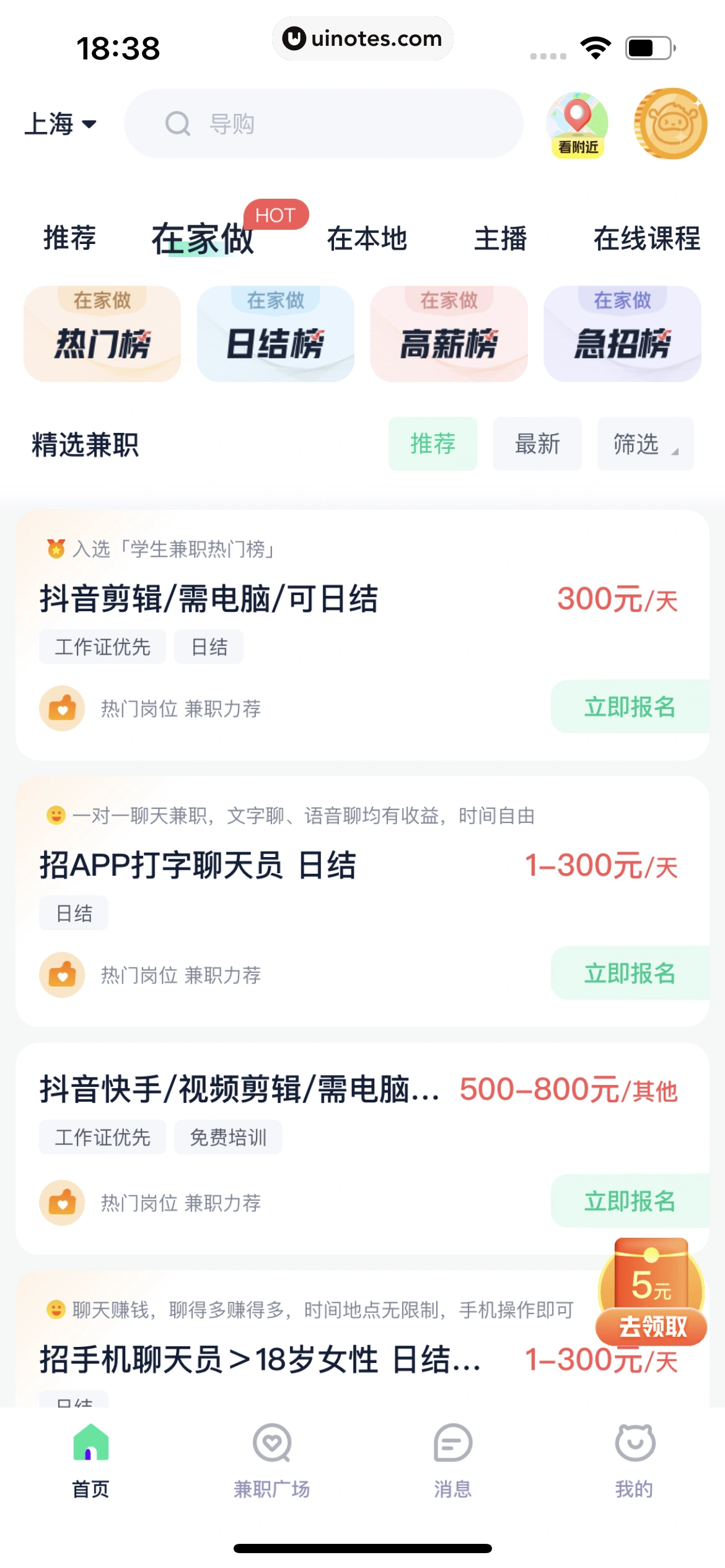
Task: Open the 筛选 filter dropdown
Action: pyautogui.click(x=644, y=444)
